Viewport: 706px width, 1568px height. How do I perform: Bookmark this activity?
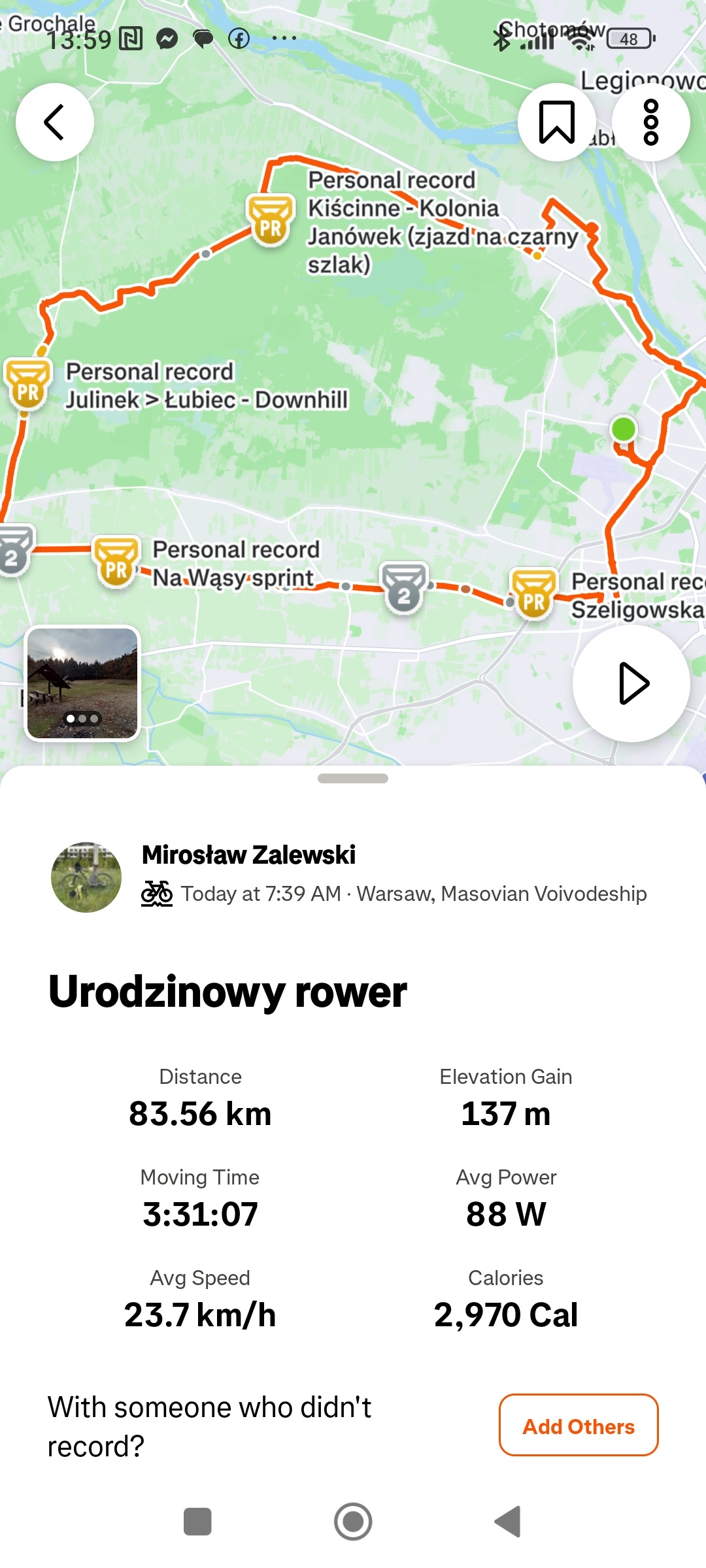[x=556, y=122]
